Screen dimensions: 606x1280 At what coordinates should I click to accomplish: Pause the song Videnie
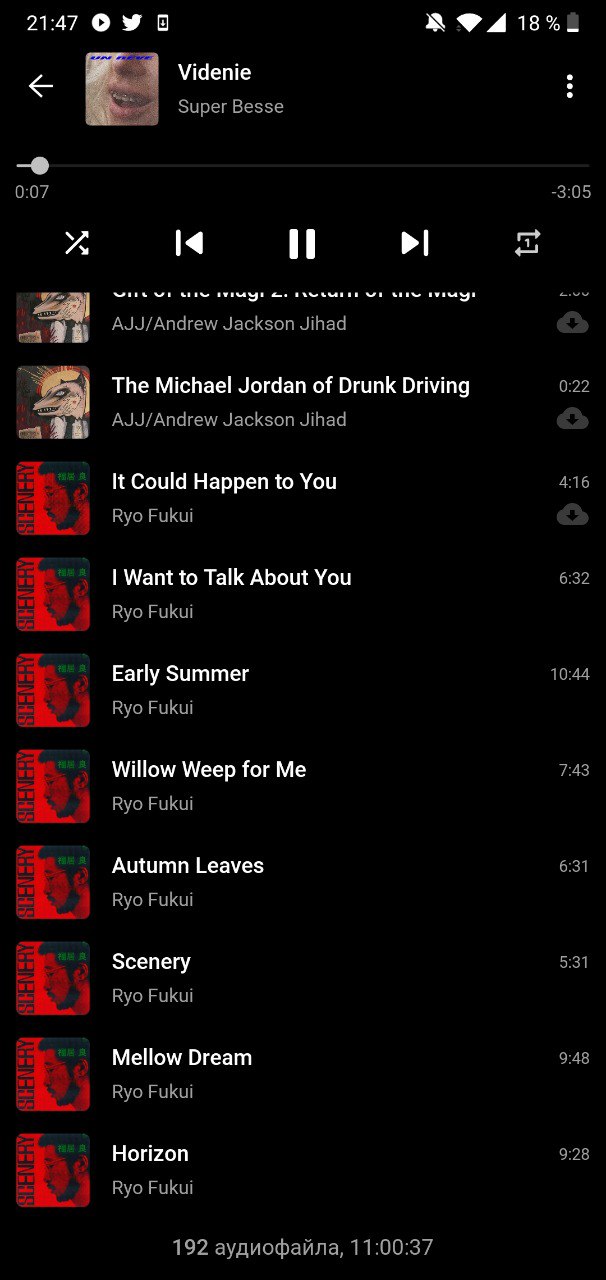(302, 243)
